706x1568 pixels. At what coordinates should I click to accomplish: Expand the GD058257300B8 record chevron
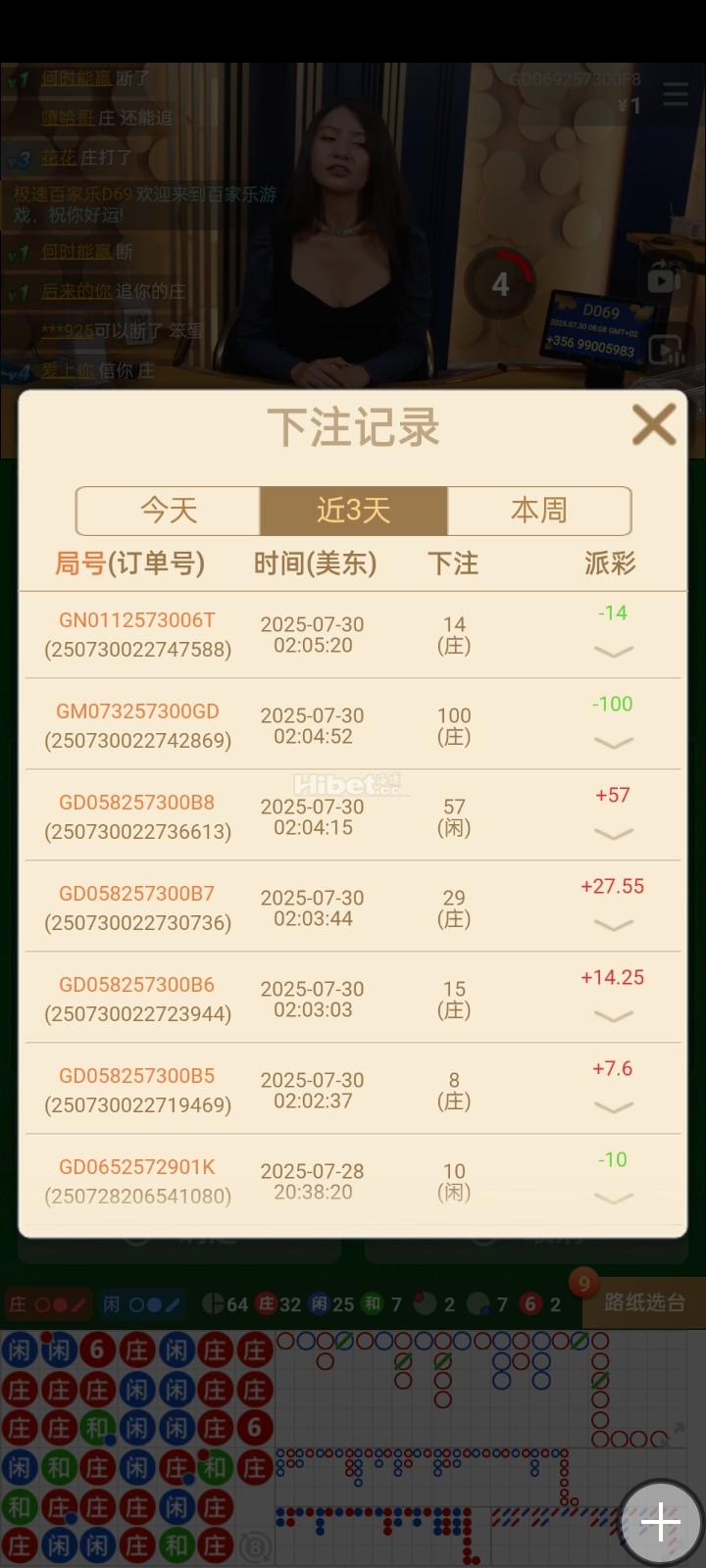point(614,833)
